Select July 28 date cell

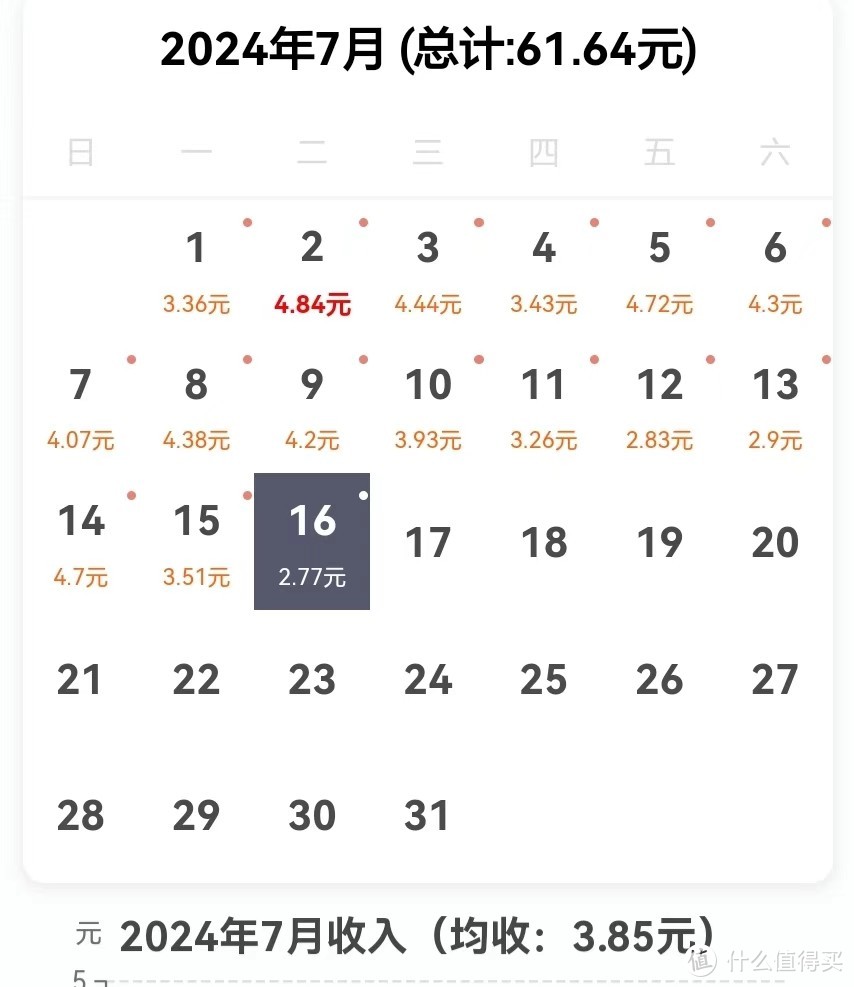coord(81,816)
